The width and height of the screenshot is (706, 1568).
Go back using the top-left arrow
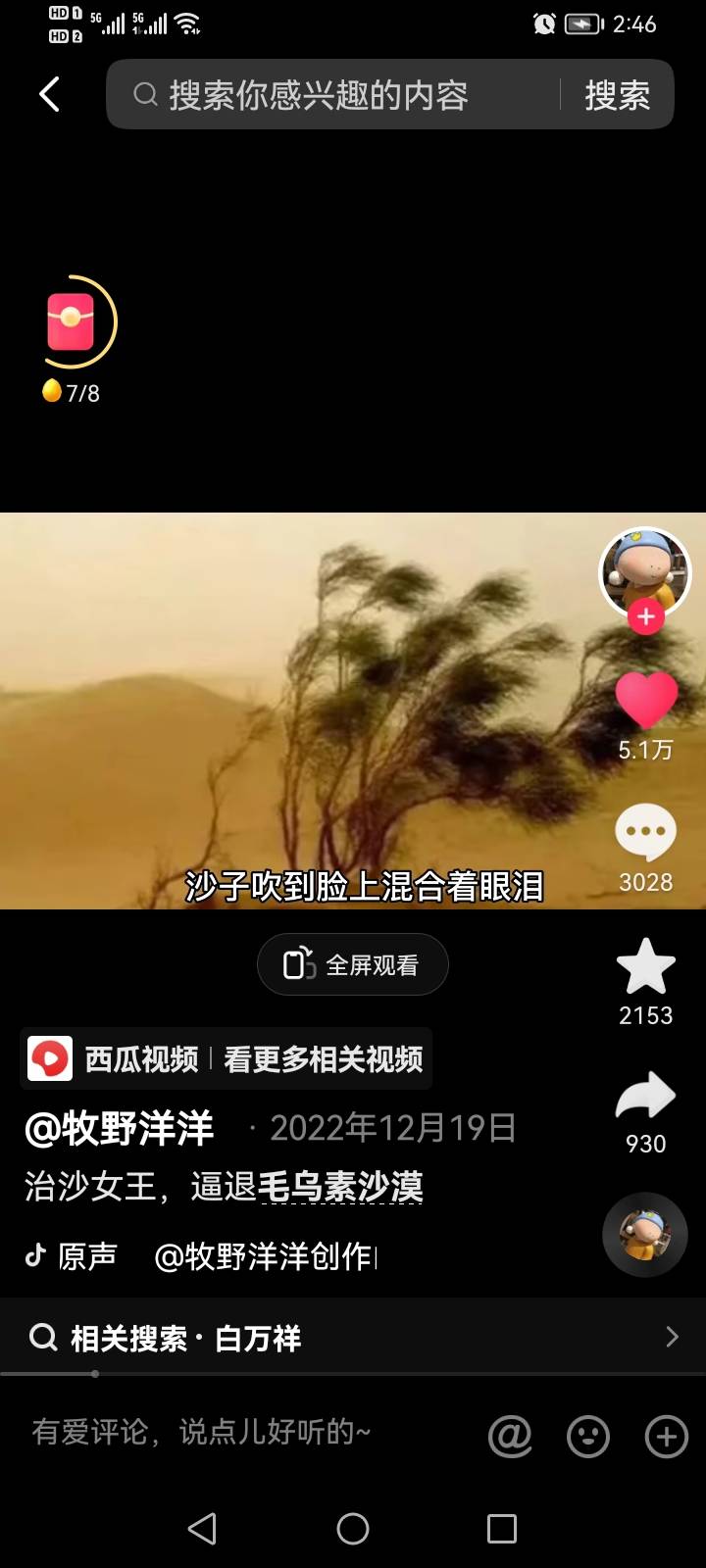[49, 95]
